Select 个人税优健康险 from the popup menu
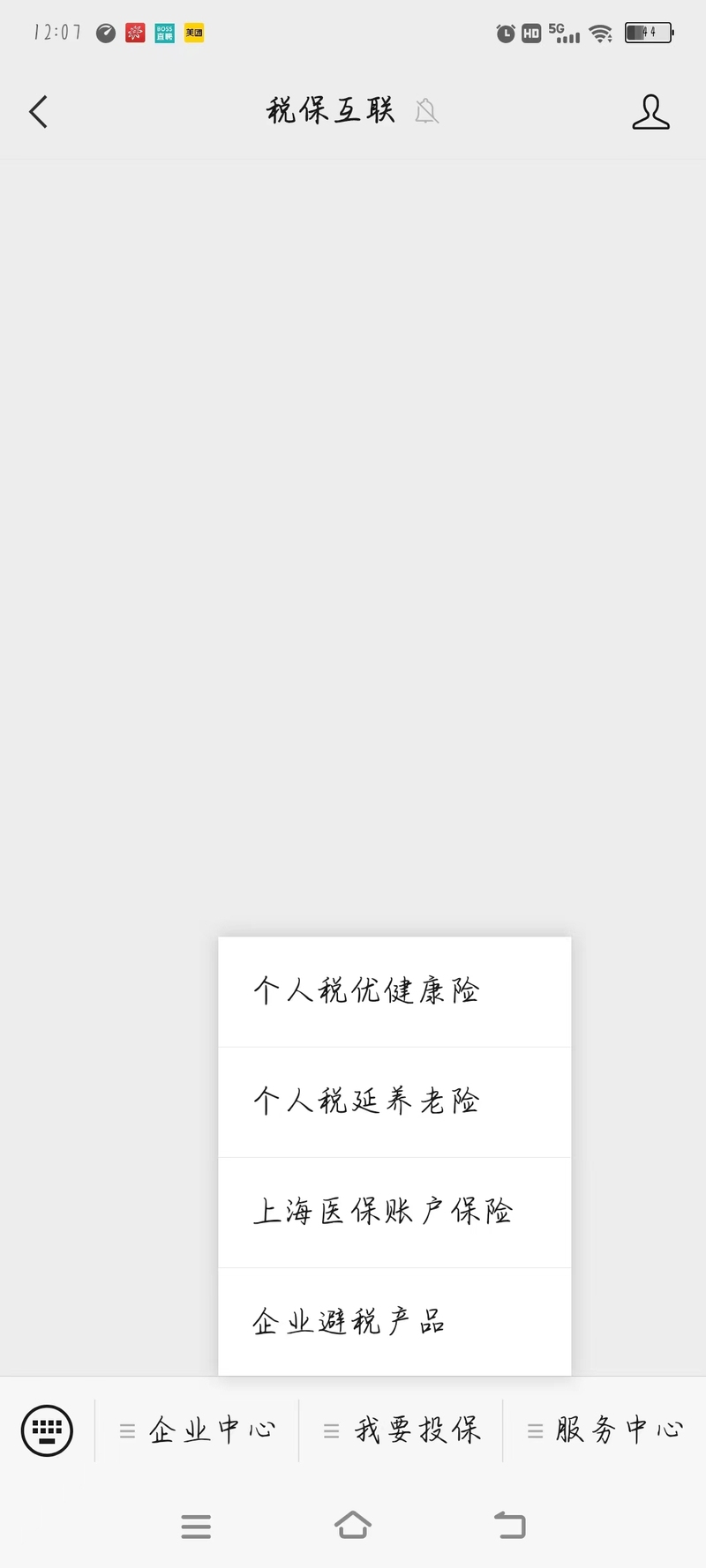Screen dimensions: 706x1568 click(394, 992)
